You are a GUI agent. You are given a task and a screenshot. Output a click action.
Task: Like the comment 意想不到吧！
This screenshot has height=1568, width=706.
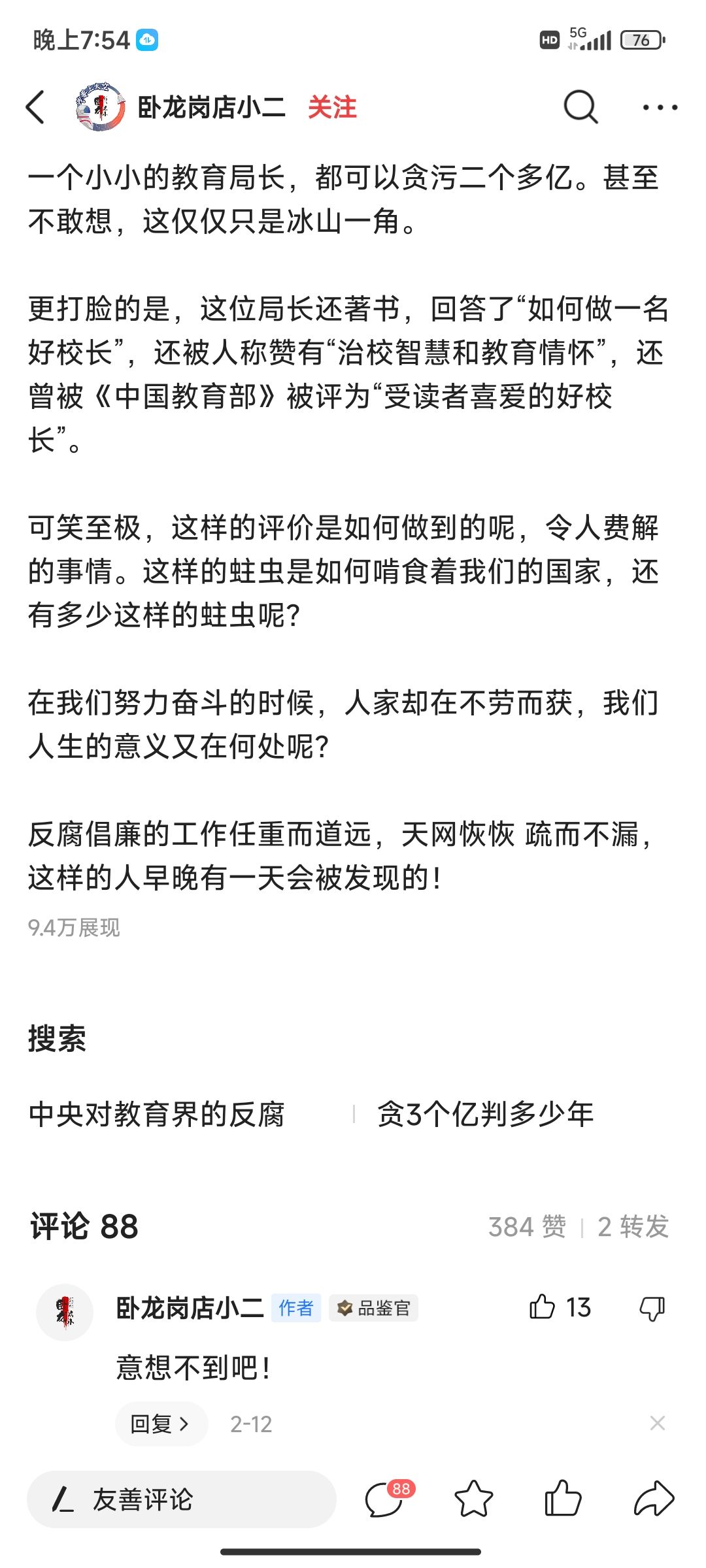[543, 1307]
